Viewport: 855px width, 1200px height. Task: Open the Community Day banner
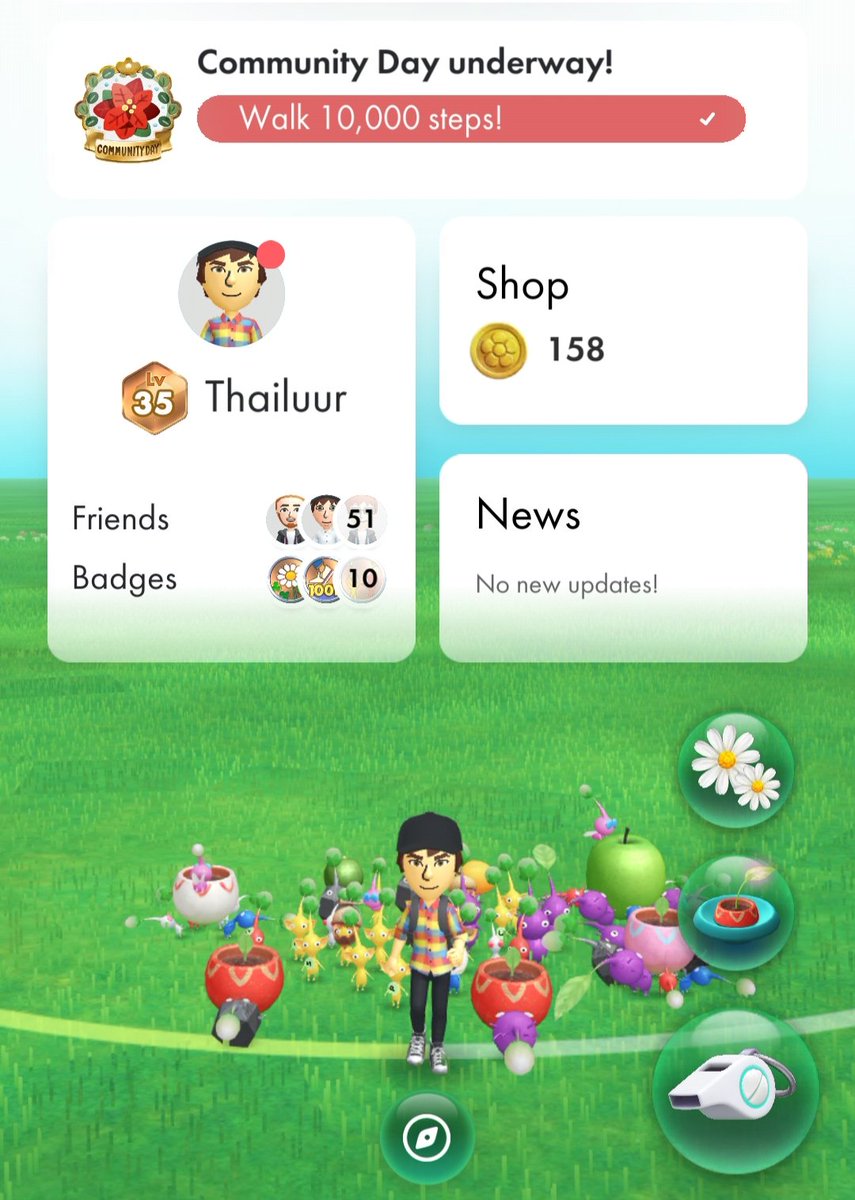pos(427,110)
